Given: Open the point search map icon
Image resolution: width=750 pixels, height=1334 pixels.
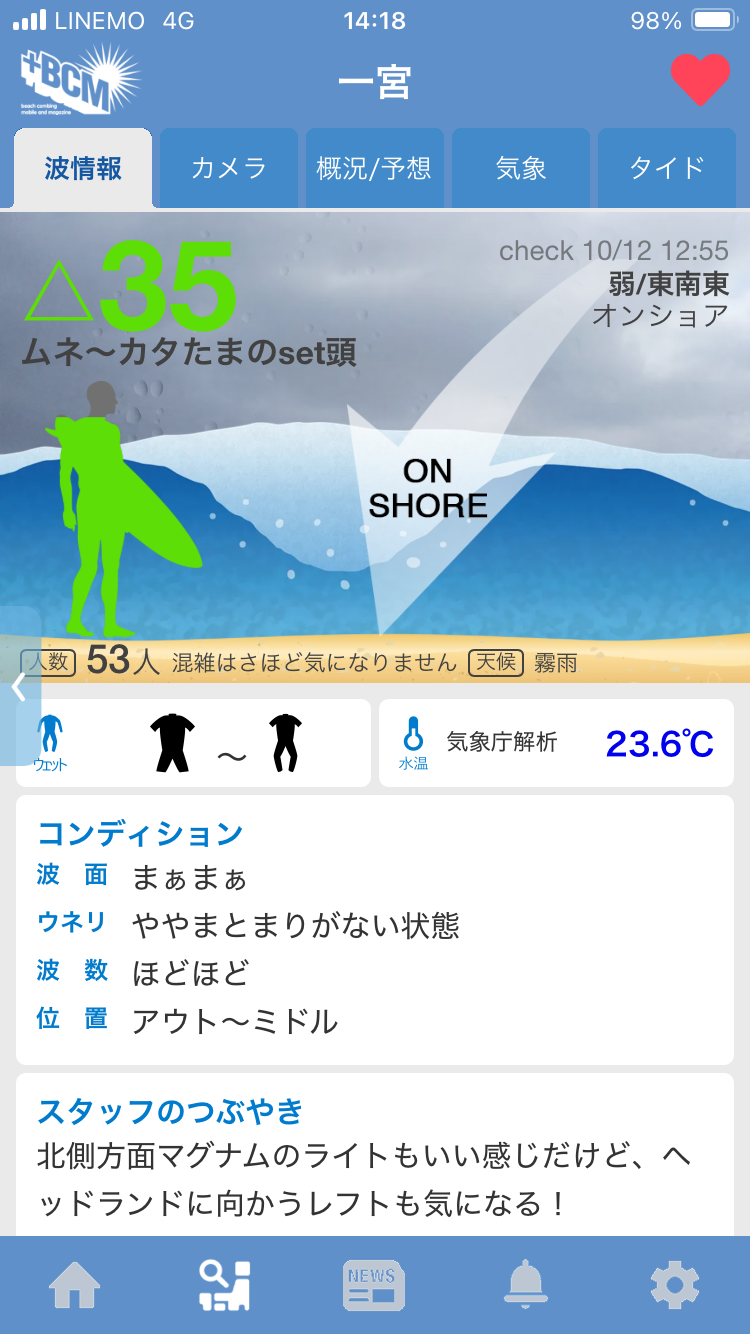Looking at the screenshot, I should point(225,1285).
